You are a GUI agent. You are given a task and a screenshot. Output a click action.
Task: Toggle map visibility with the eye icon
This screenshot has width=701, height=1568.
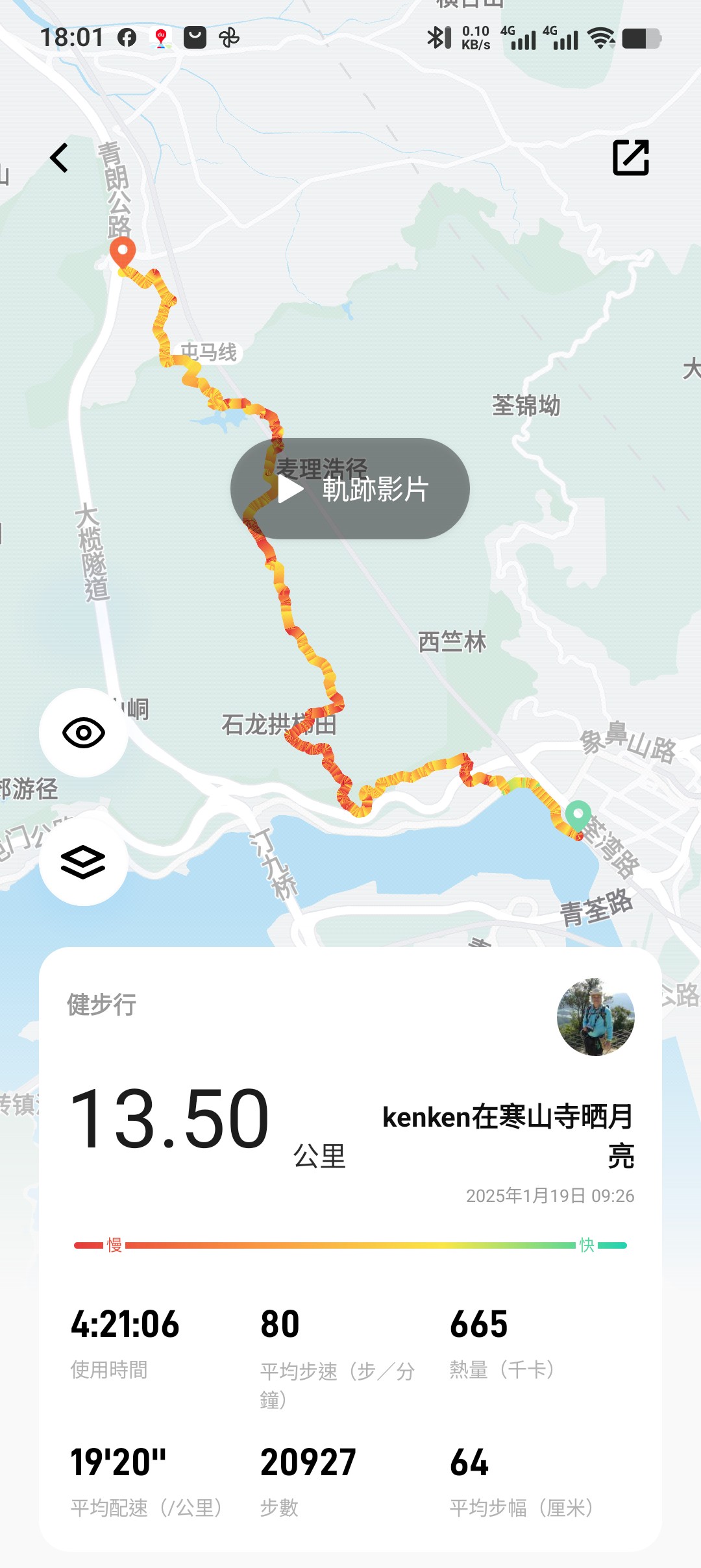(84, 733)
